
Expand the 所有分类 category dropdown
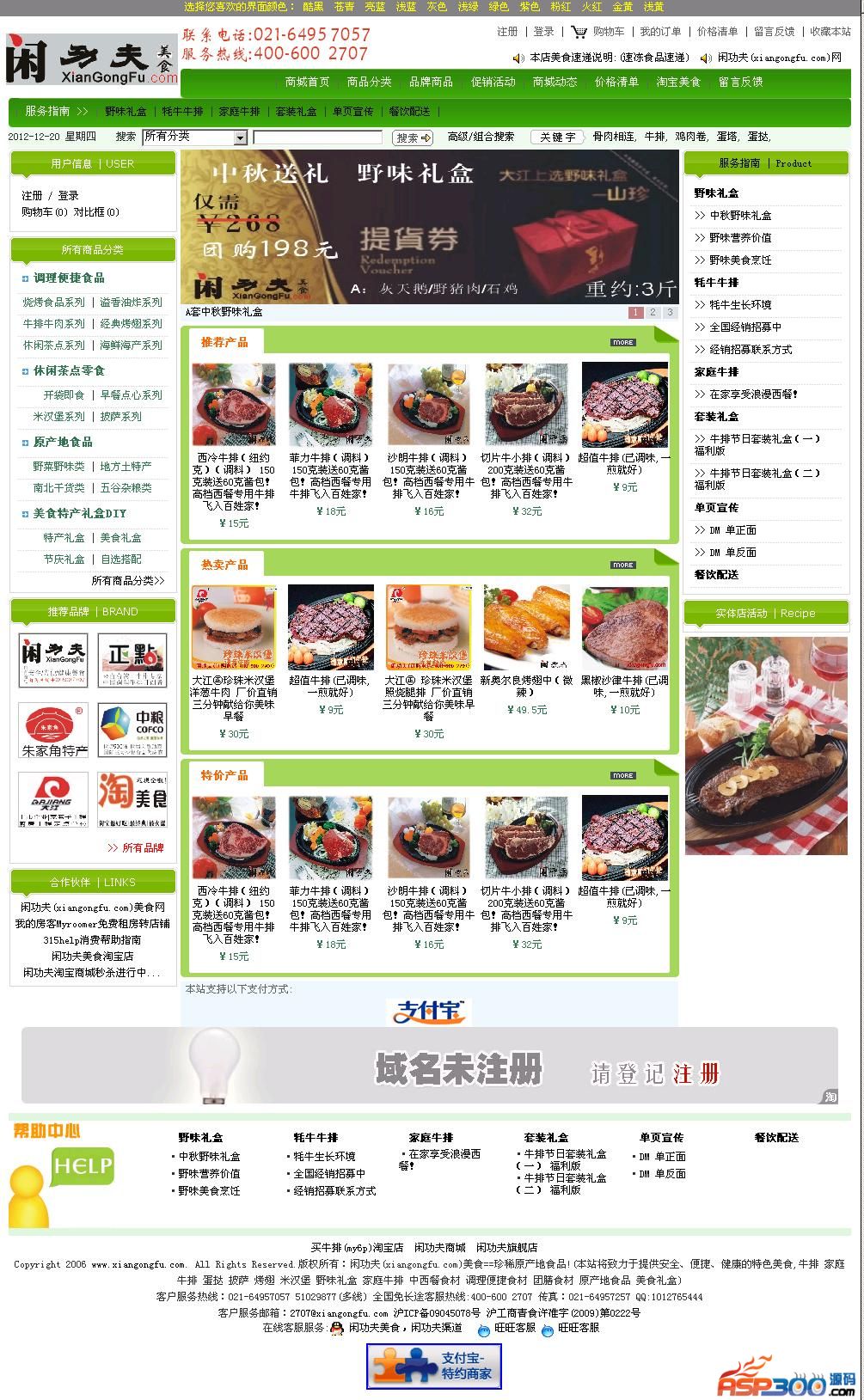click(x=240, y=138)
